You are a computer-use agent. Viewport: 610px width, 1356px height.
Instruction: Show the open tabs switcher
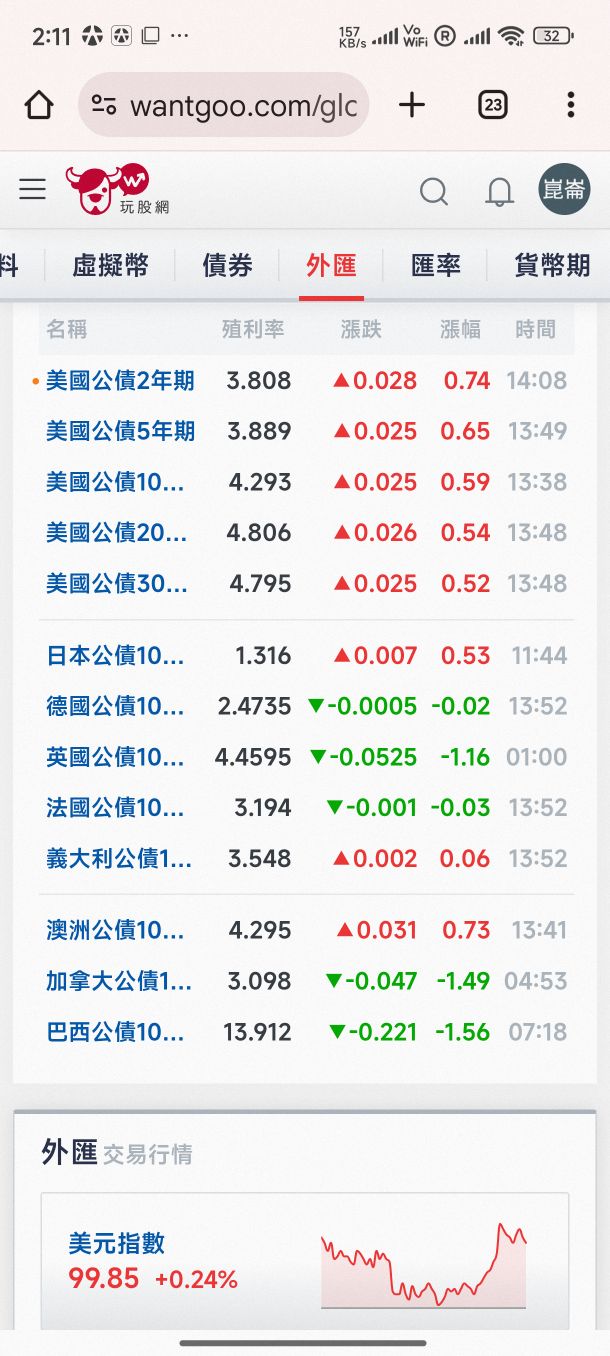[x=492, y=105]
